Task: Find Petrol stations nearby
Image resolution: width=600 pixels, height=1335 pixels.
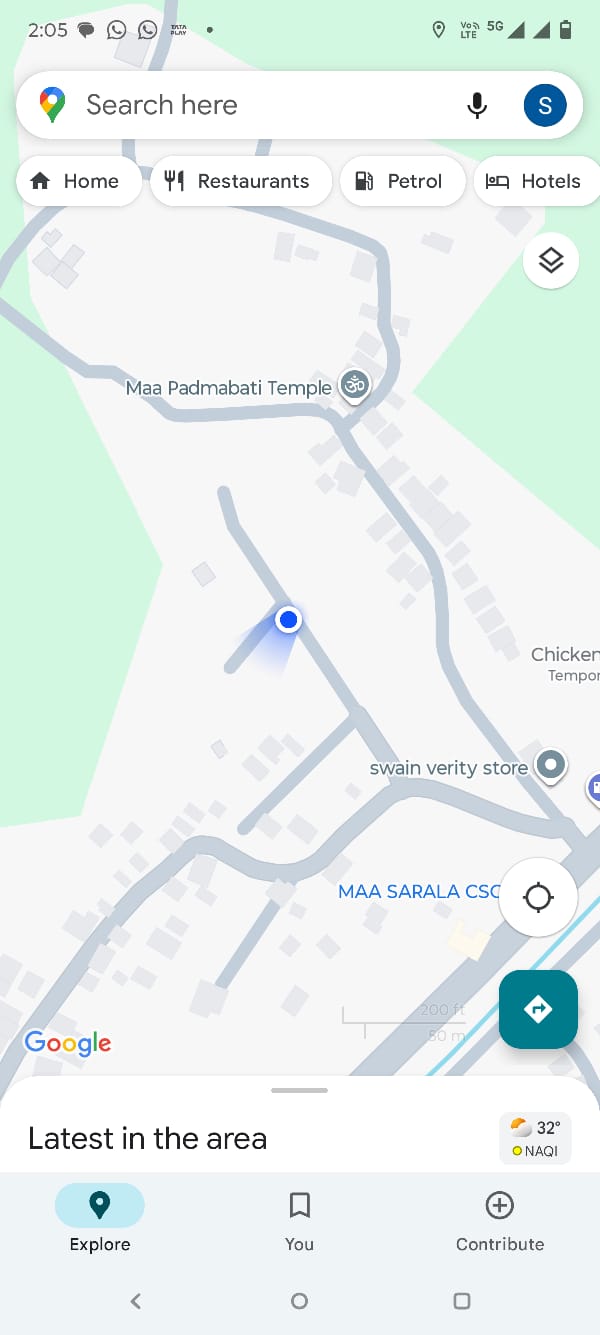Action: (x=403, y=181)
